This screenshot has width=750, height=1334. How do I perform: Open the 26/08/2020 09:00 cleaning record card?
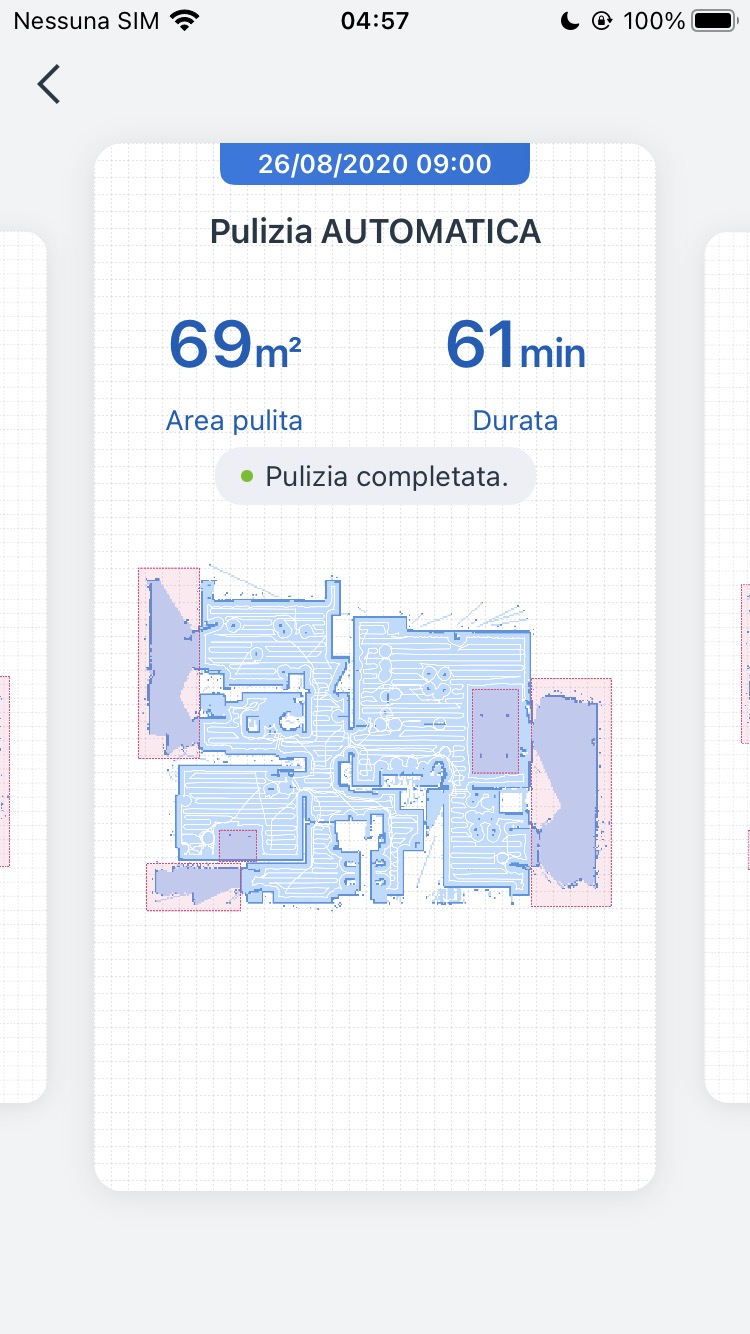coord(375,666)
